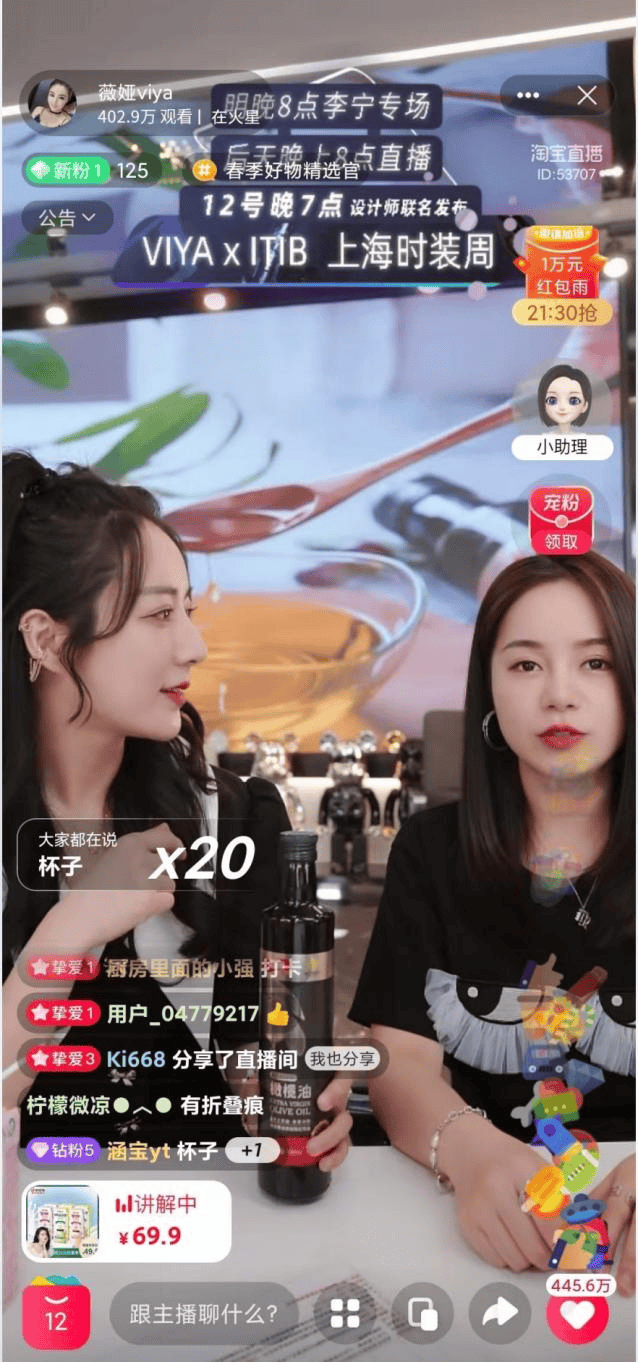Claim the 宠粉 领取 reward
Viewport: 638px width, 1362px height.
coord(561,520)
